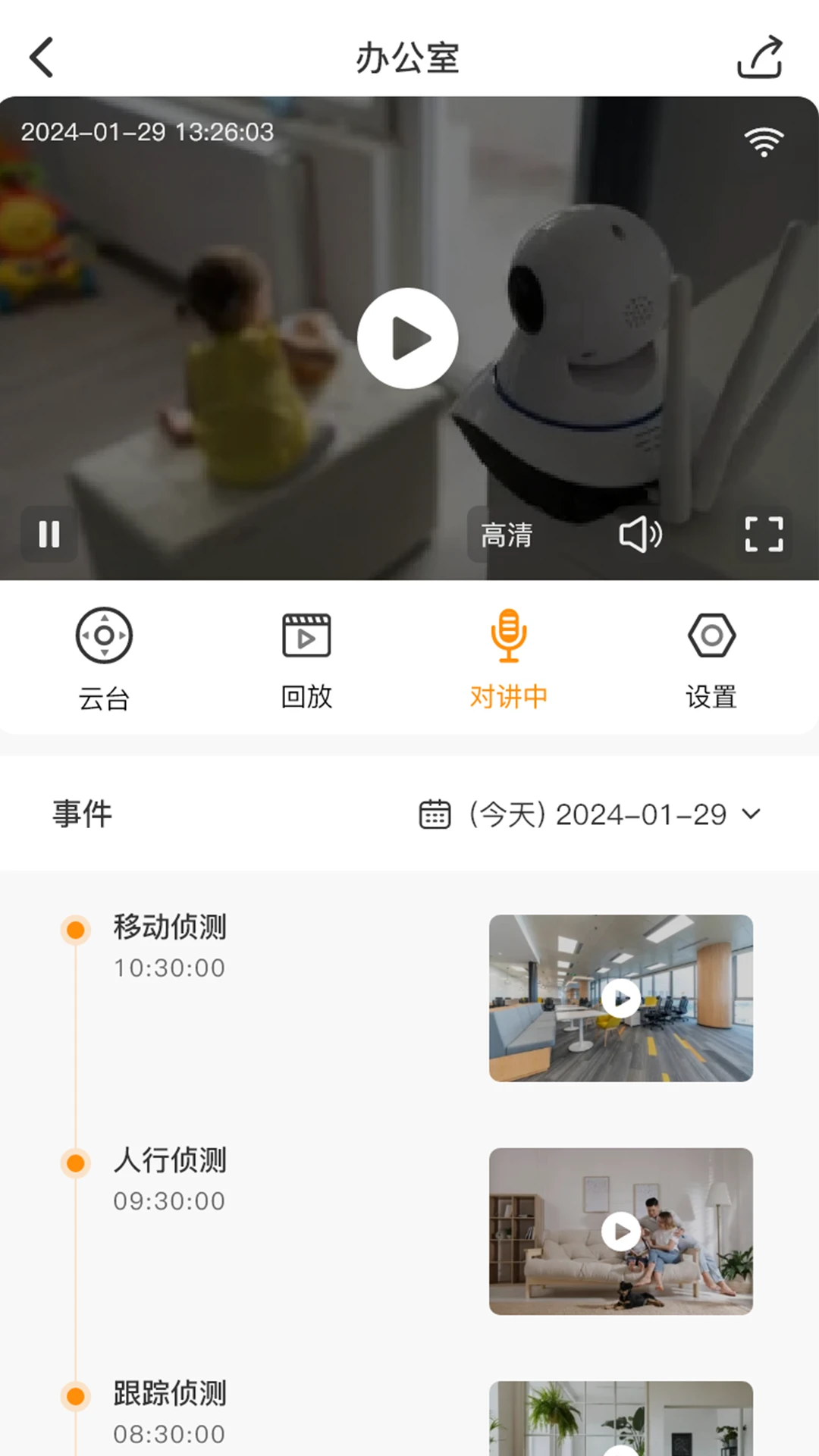This screenshot has width=819, height=1456.
Task: Play the office event thumbnail
Action: click(620, 999)
